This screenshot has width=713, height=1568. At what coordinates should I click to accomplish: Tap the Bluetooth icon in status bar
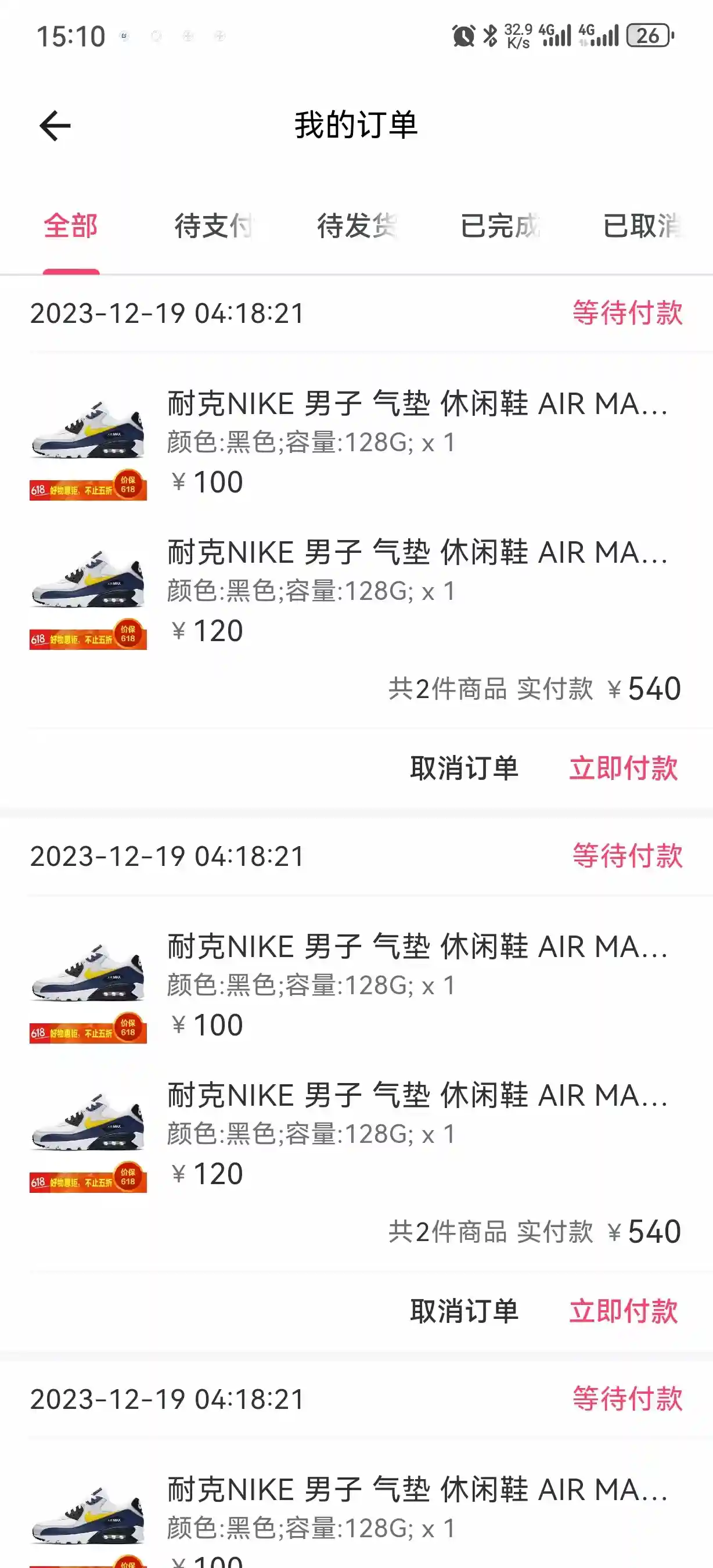pos(489,35)
